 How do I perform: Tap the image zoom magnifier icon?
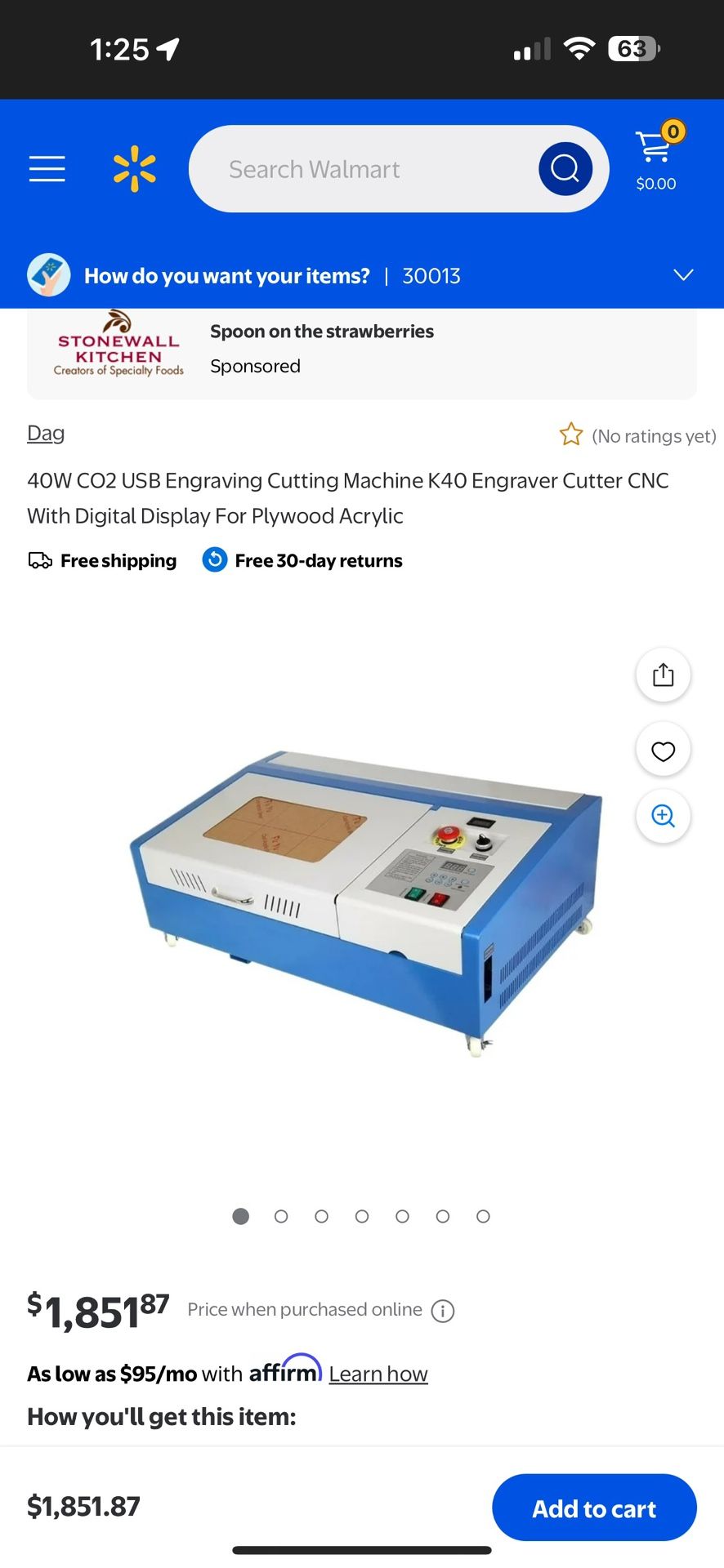click(663, 816)
